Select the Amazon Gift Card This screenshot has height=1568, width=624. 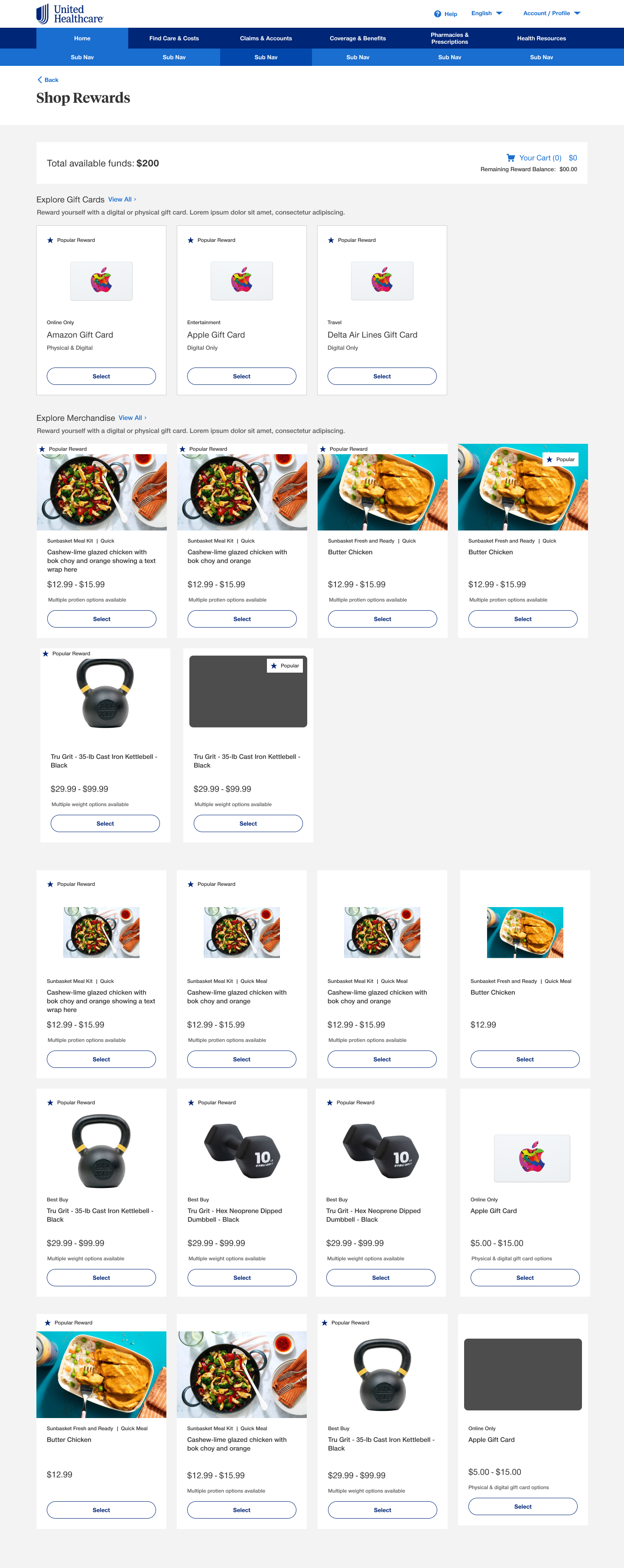coord(101,376)
